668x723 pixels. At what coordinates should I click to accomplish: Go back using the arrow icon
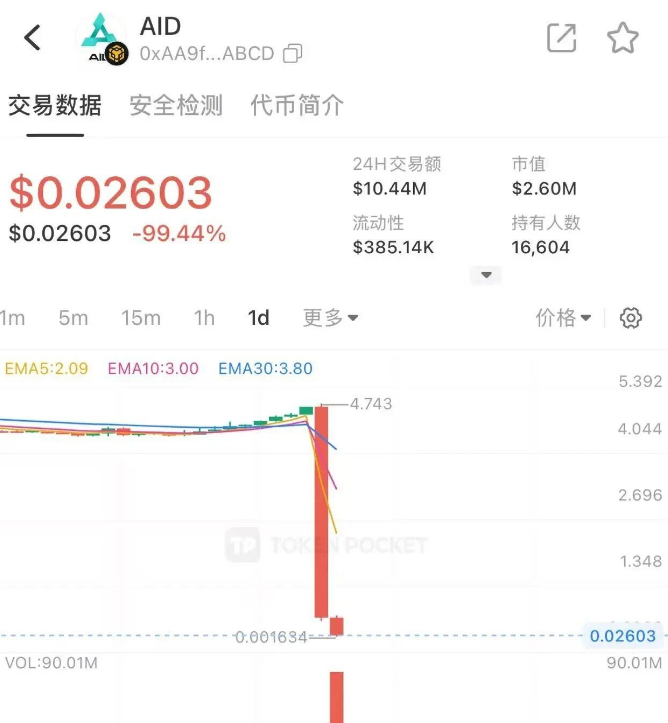tap(33, 38)
